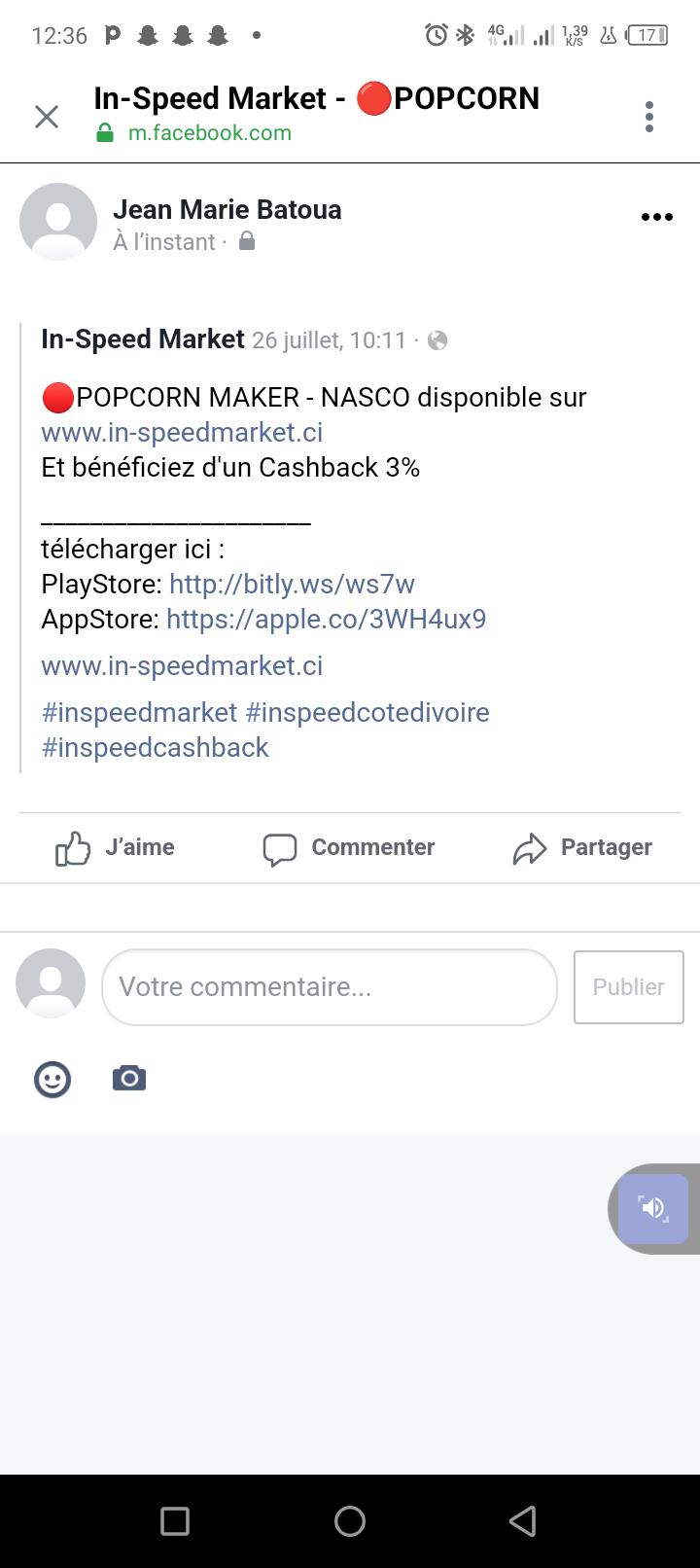Image resolution: width=700 pixels, height=1568 pixels.
Task: Focus the Votre commentaire field
Action: pyautogui.click(x=329, y=987)
